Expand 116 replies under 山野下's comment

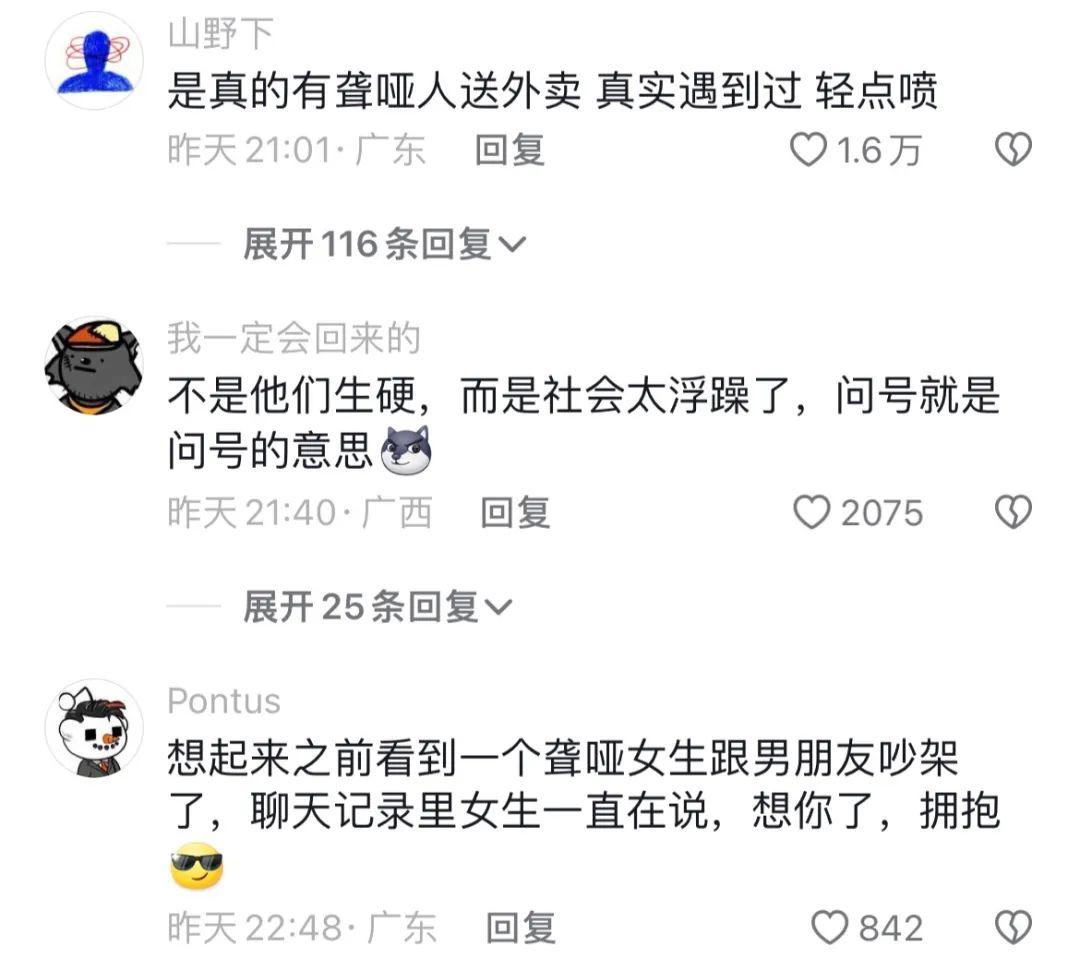pos(383,243)
